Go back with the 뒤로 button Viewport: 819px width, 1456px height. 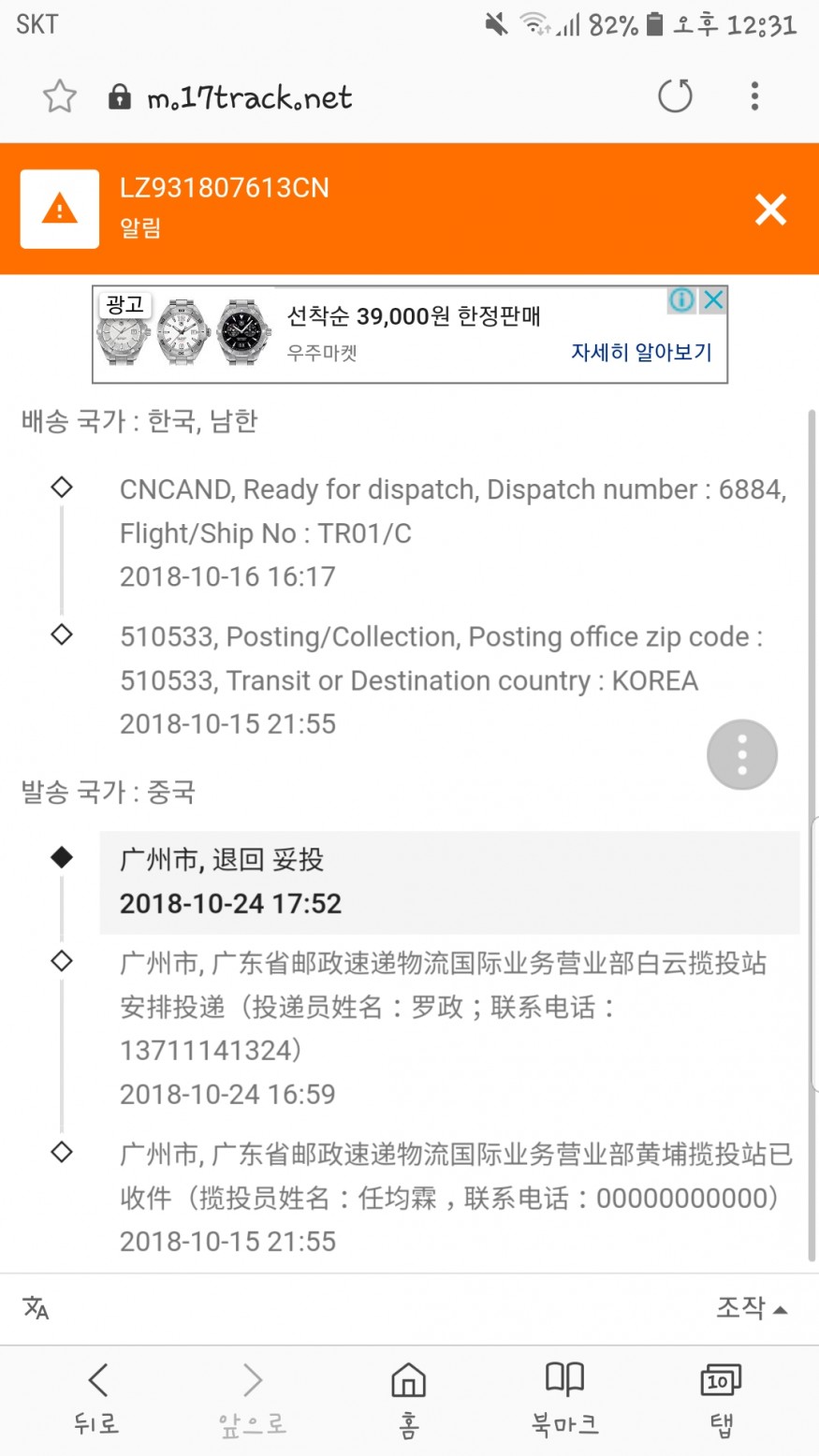[96, 1399]
